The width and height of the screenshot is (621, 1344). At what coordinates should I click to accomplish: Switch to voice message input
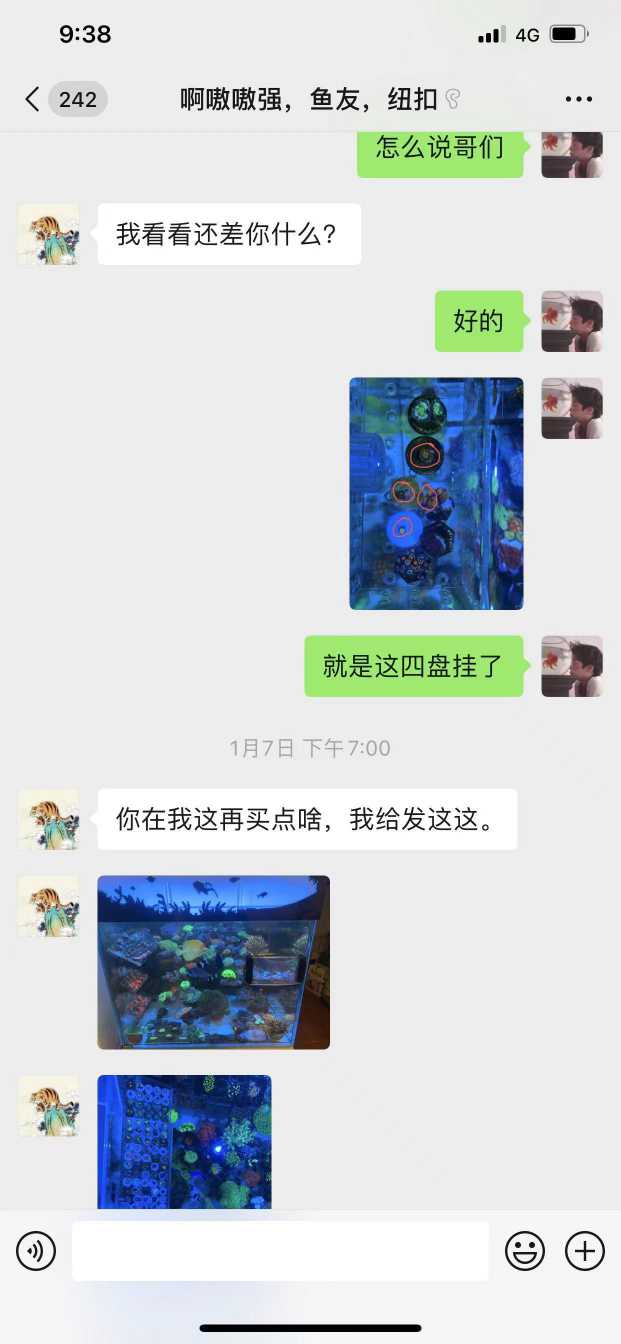pyautogui.click(x=36, y=1251)
